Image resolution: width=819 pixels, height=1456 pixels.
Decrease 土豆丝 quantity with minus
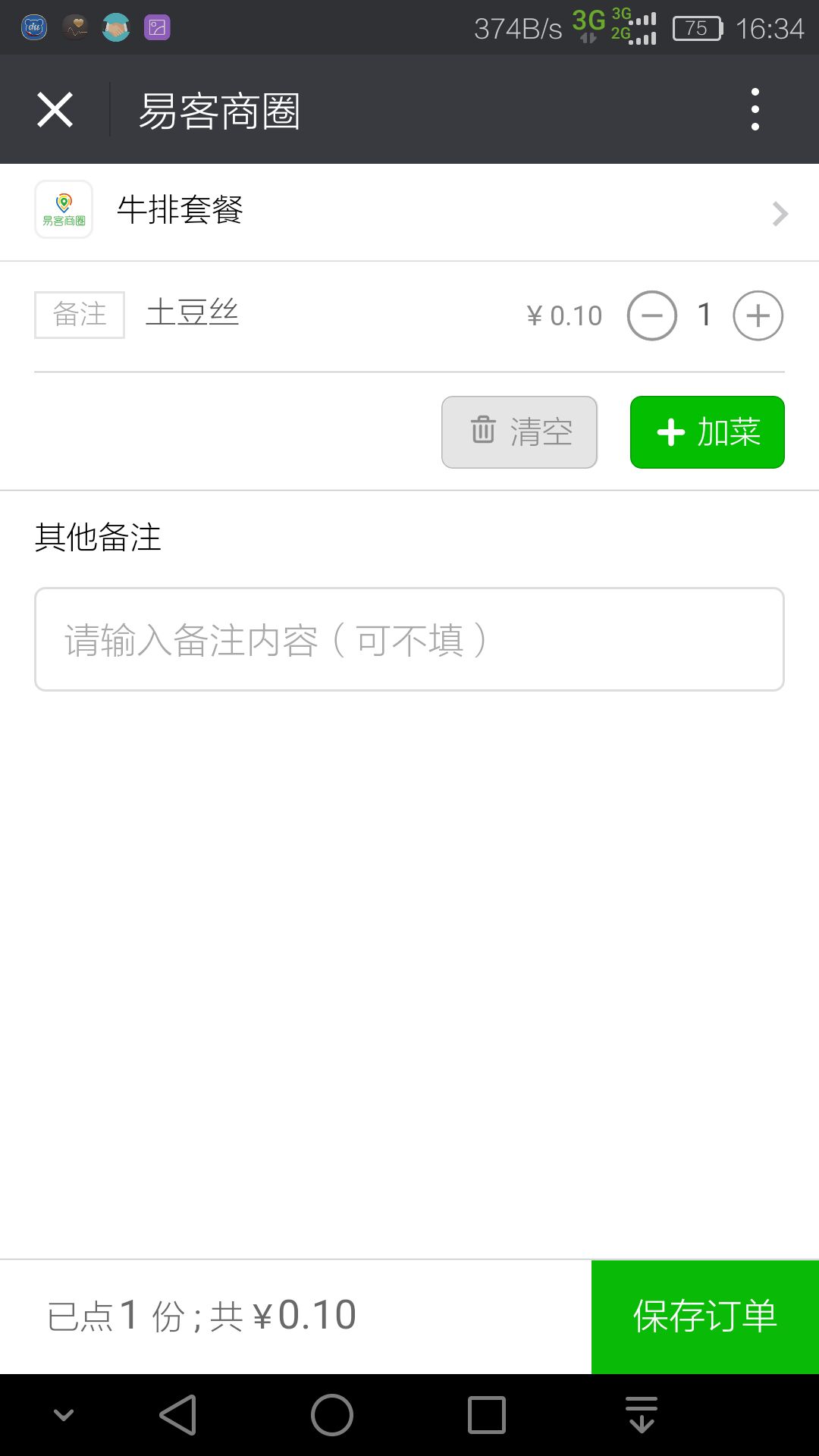(652, 315)
